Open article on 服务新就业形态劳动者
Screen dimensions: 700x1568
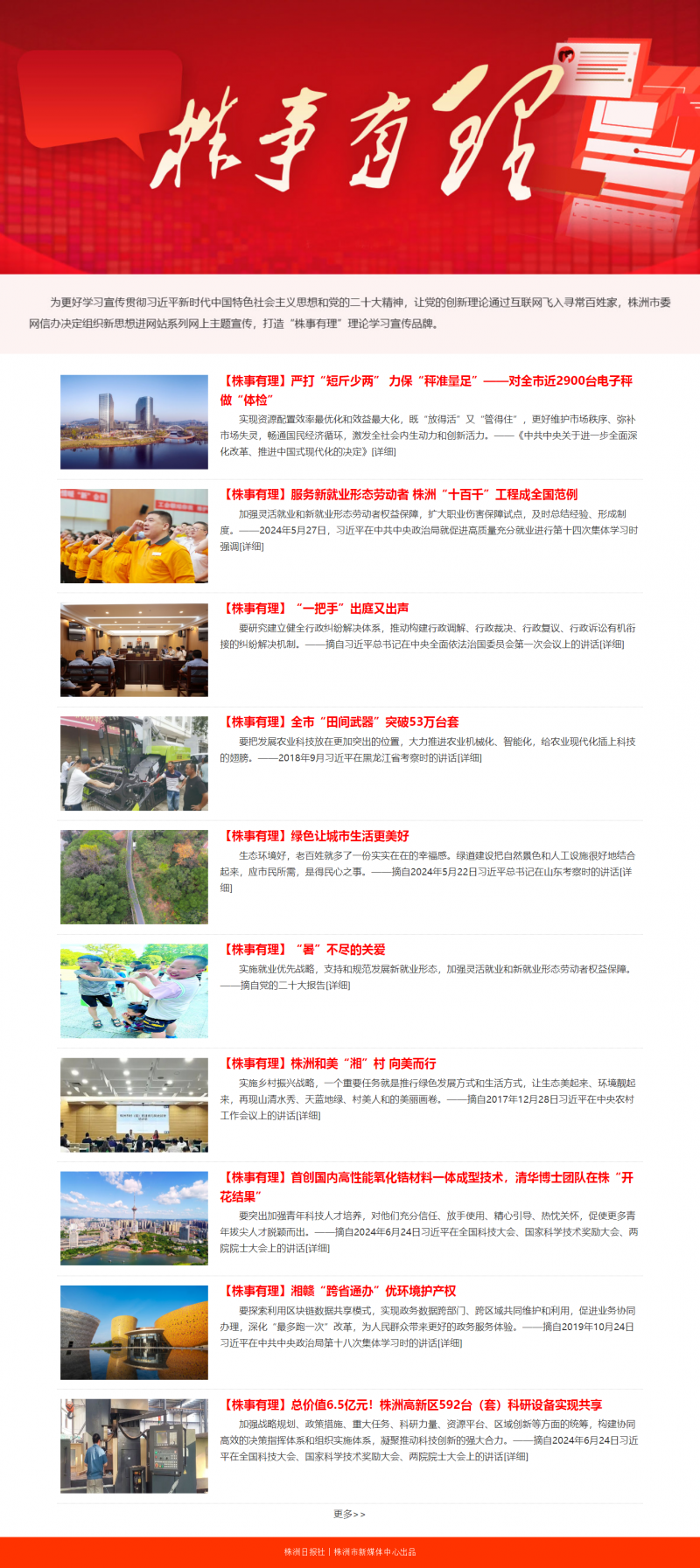click(x=398, y=495)
